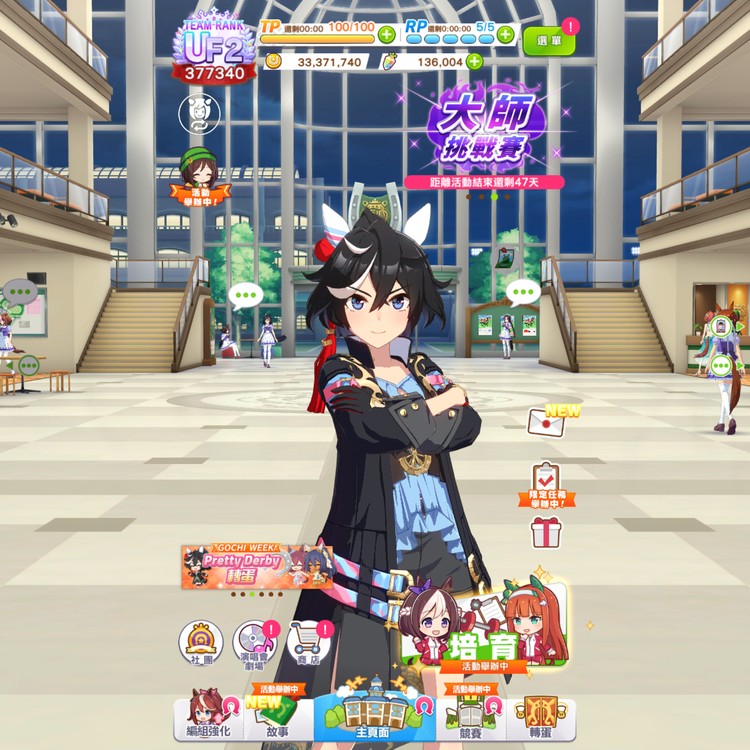Open the 選單 menu button
Screen dimensions: 750x750
click(548, 40)
